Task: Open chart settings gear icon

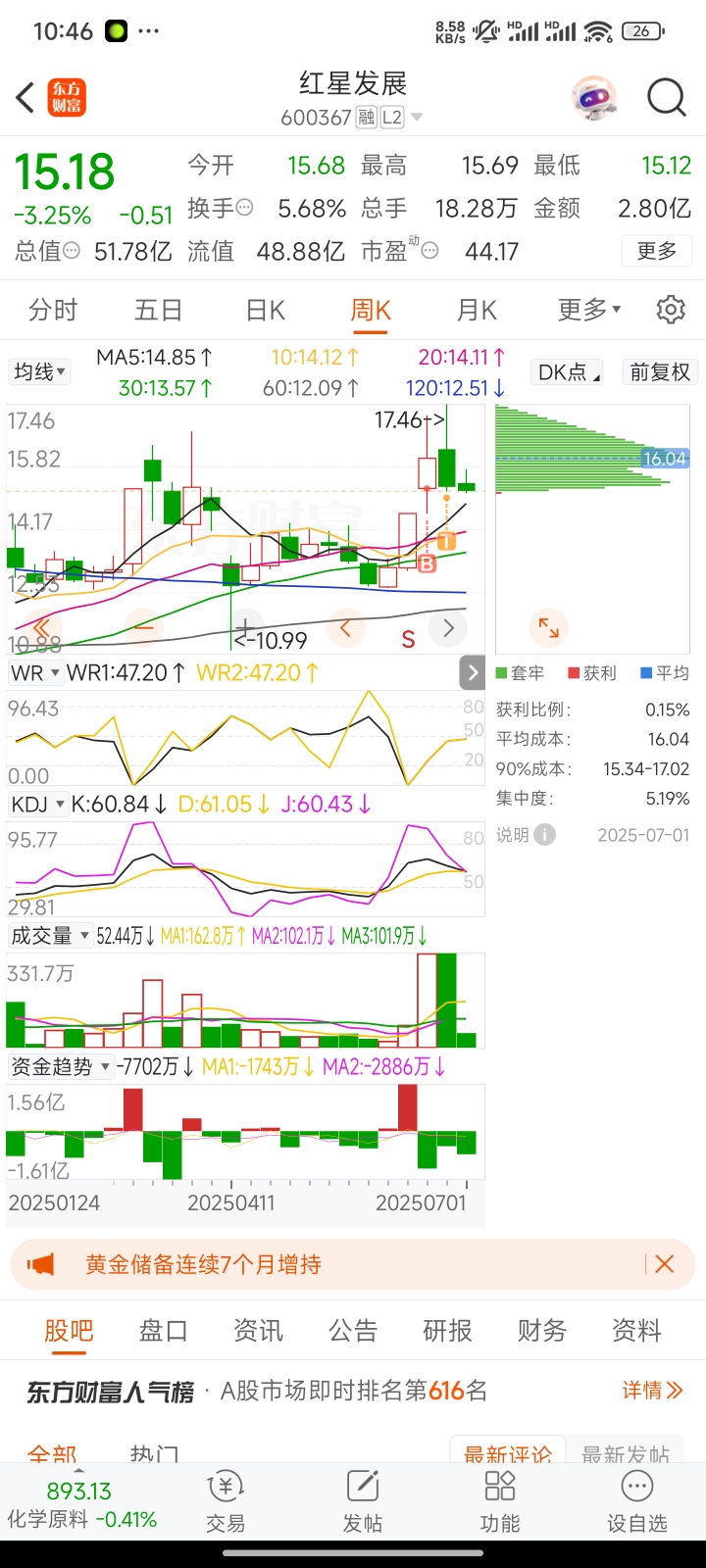Action: pyautogui.click(x=671, y=310)
